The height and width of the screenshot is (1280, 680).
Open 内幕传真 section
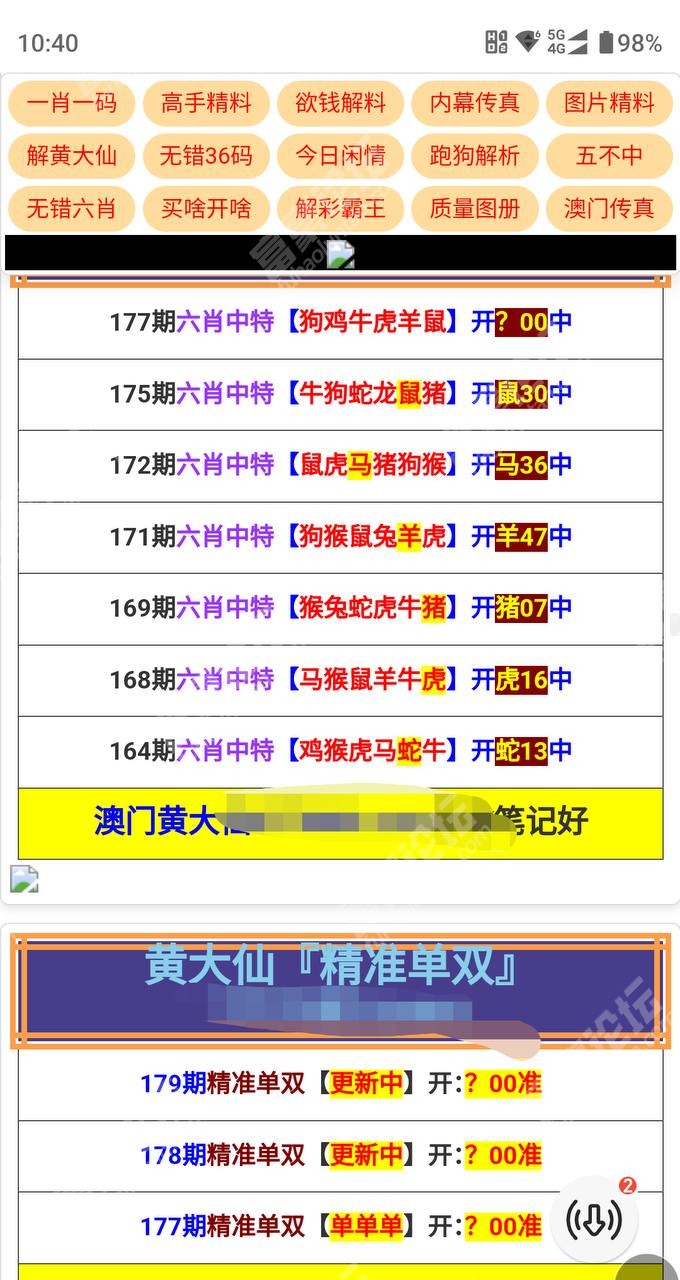pyautogui.click(x=475, y=102)
